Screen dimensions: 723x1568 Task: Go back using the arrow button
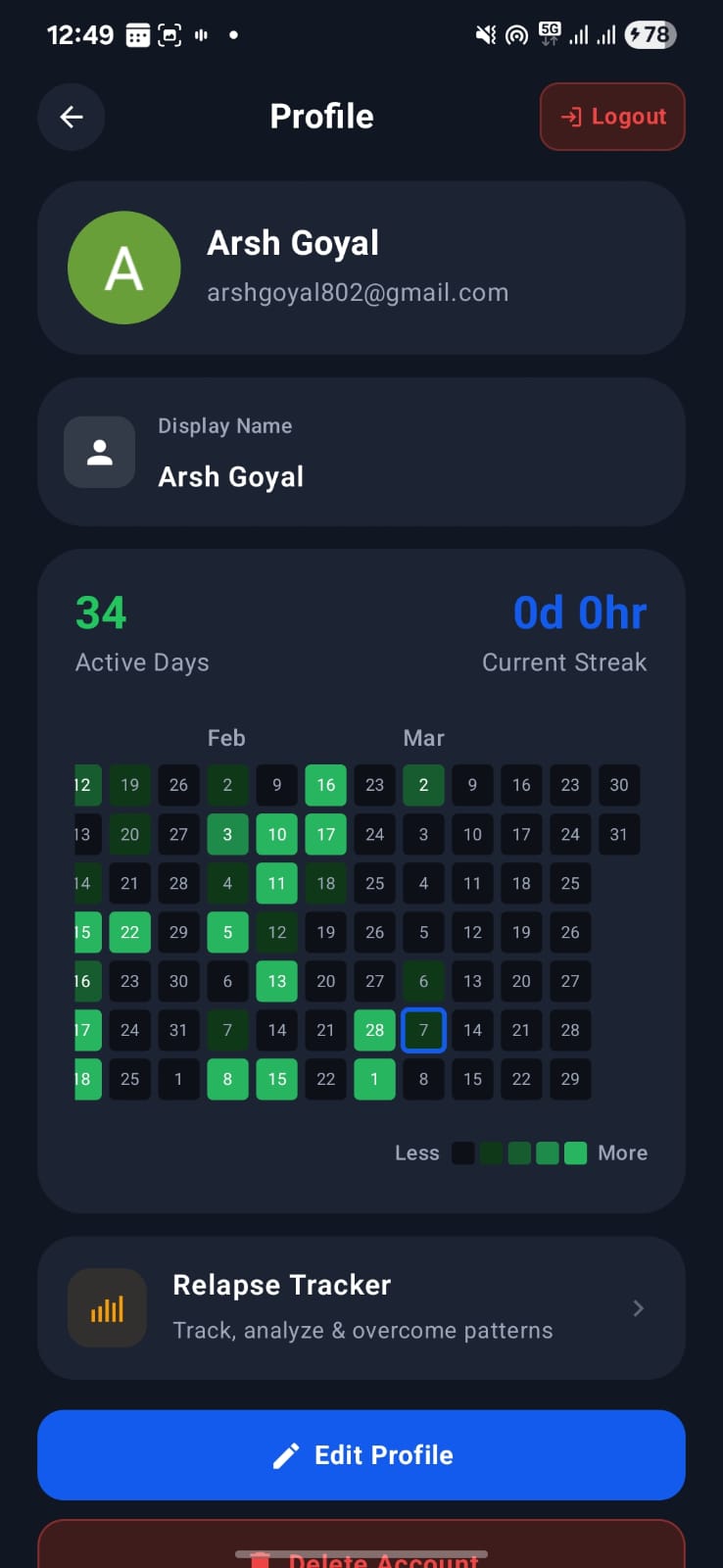click(72, 118)
